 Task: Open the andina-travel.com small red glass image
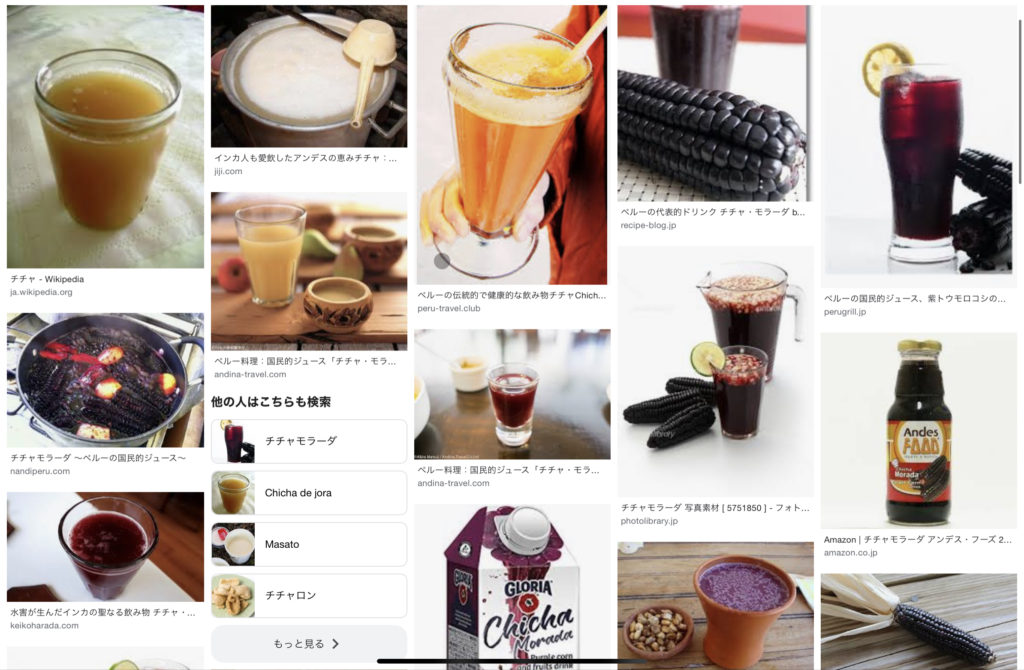(x=512, y=394)
